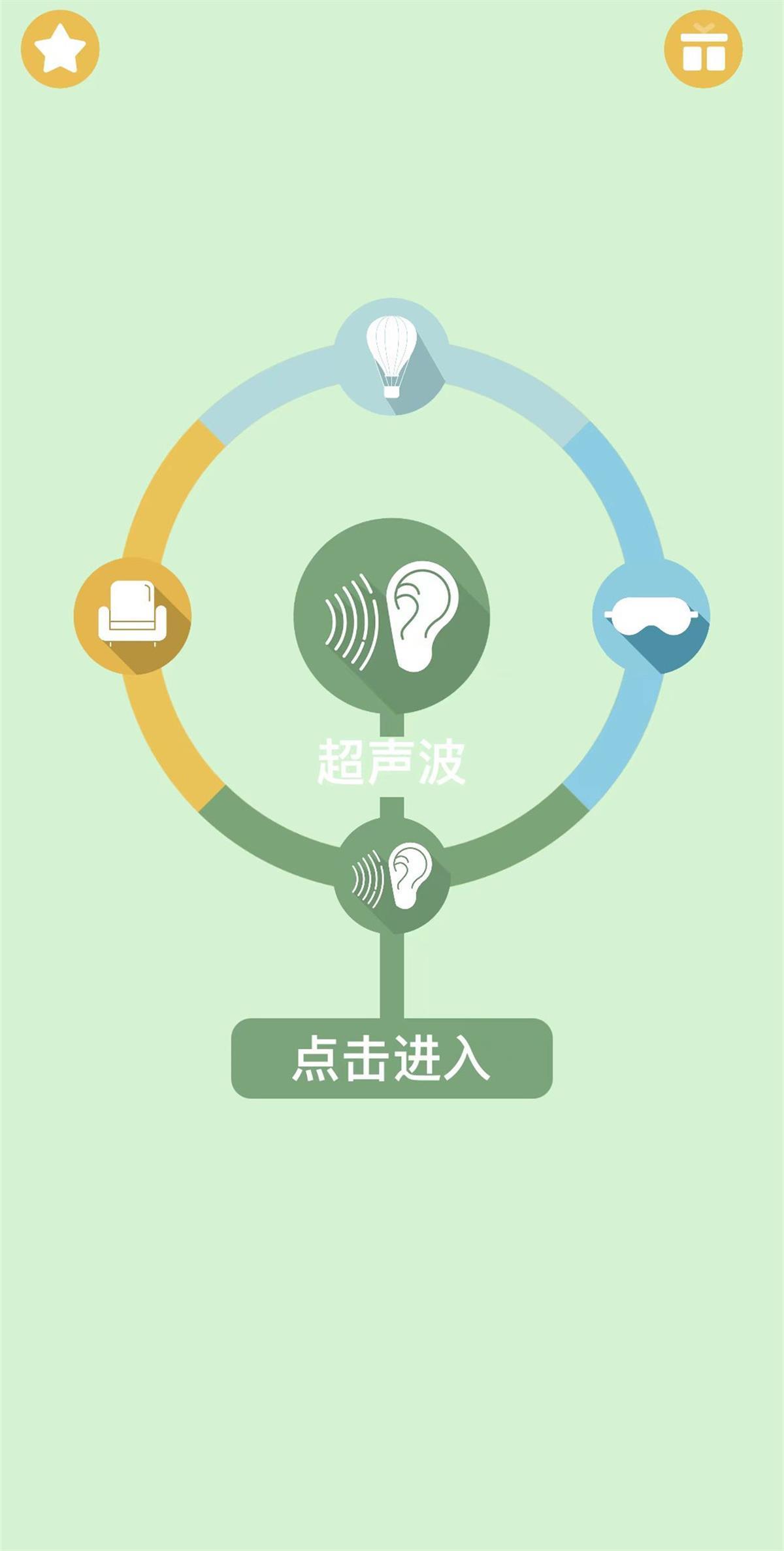Viewport: 784px width, 1551px height.
Task: Select the hot air balloon mode
Action: (392, 357)
